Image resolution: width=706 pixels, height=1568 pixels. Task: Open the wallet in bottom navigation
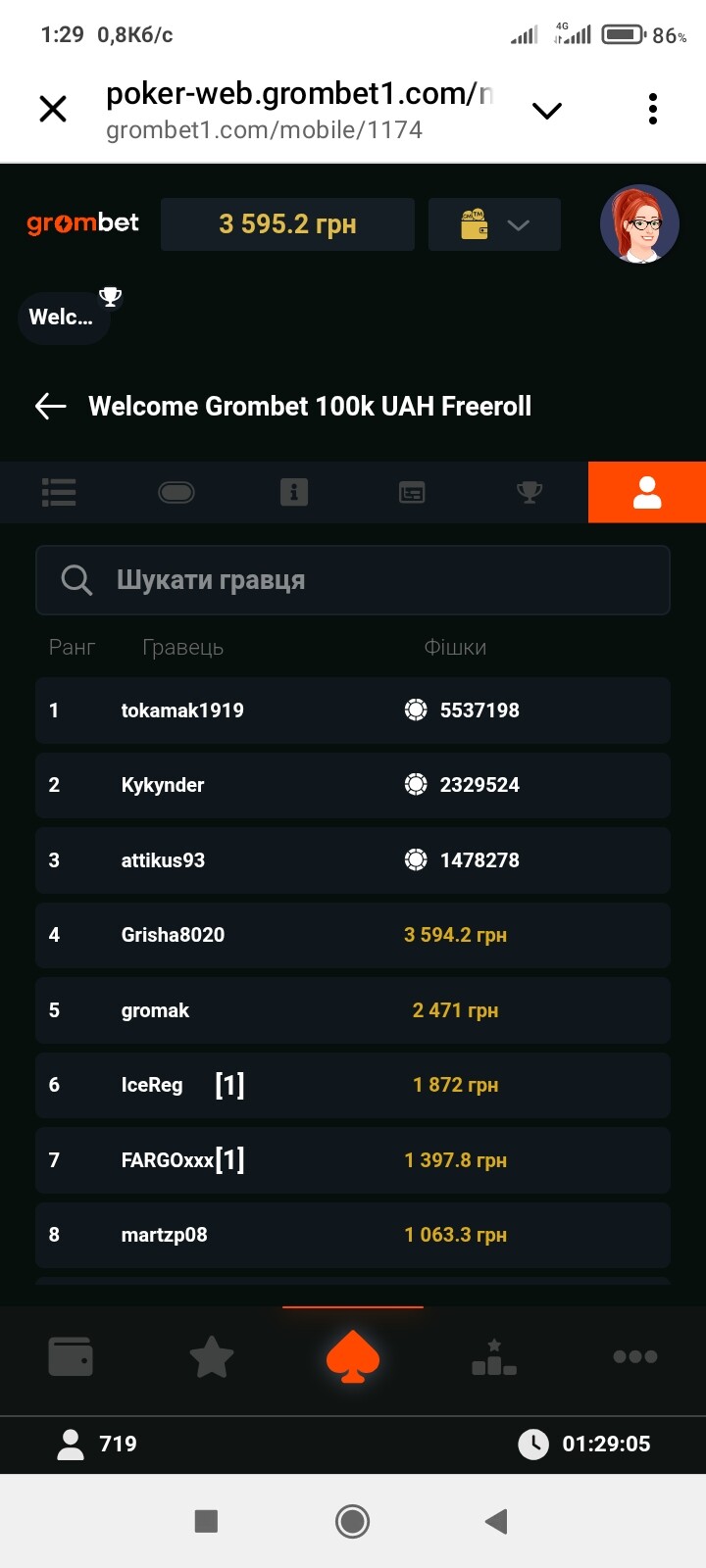(71, 1357)
